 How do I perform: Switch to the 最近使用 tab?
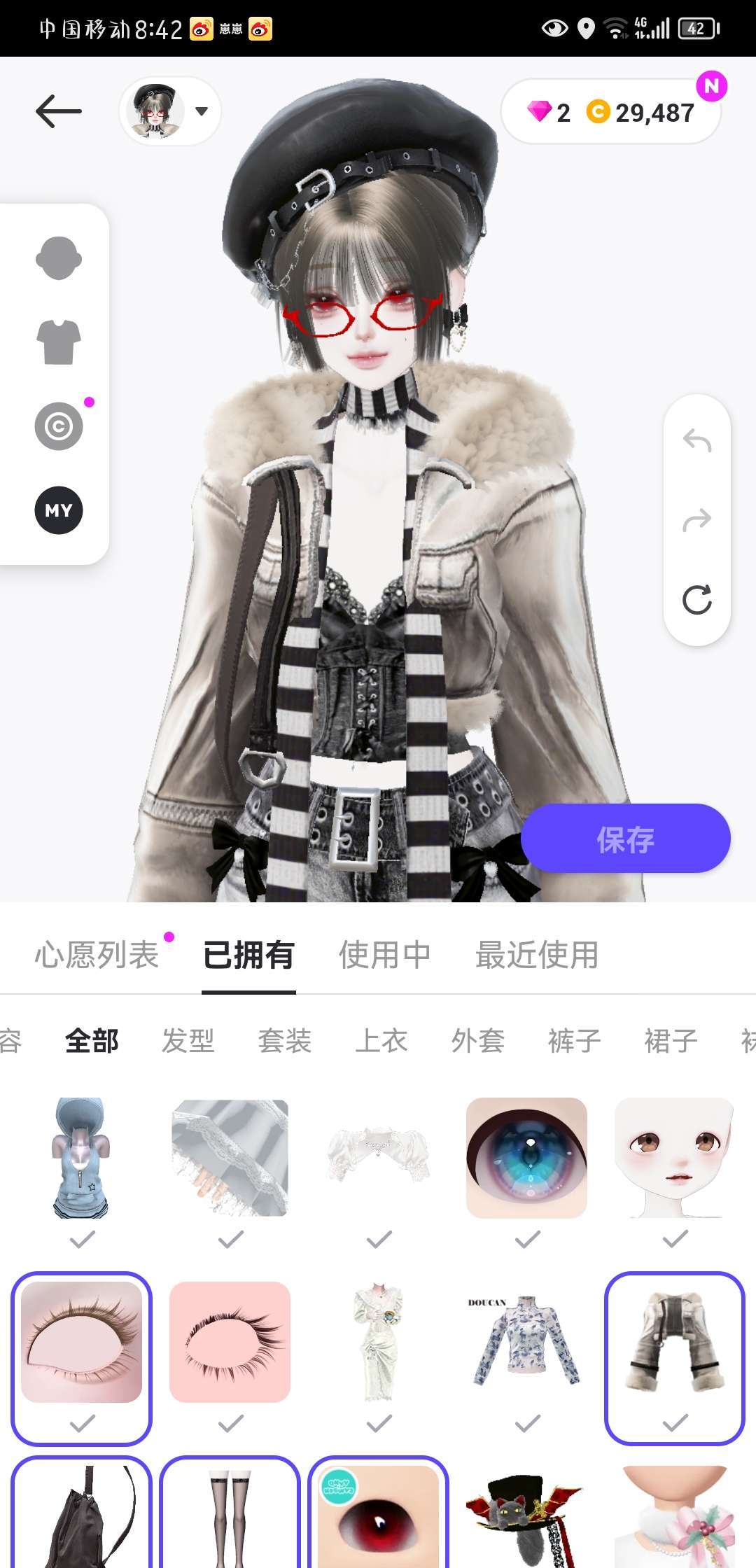537,955
